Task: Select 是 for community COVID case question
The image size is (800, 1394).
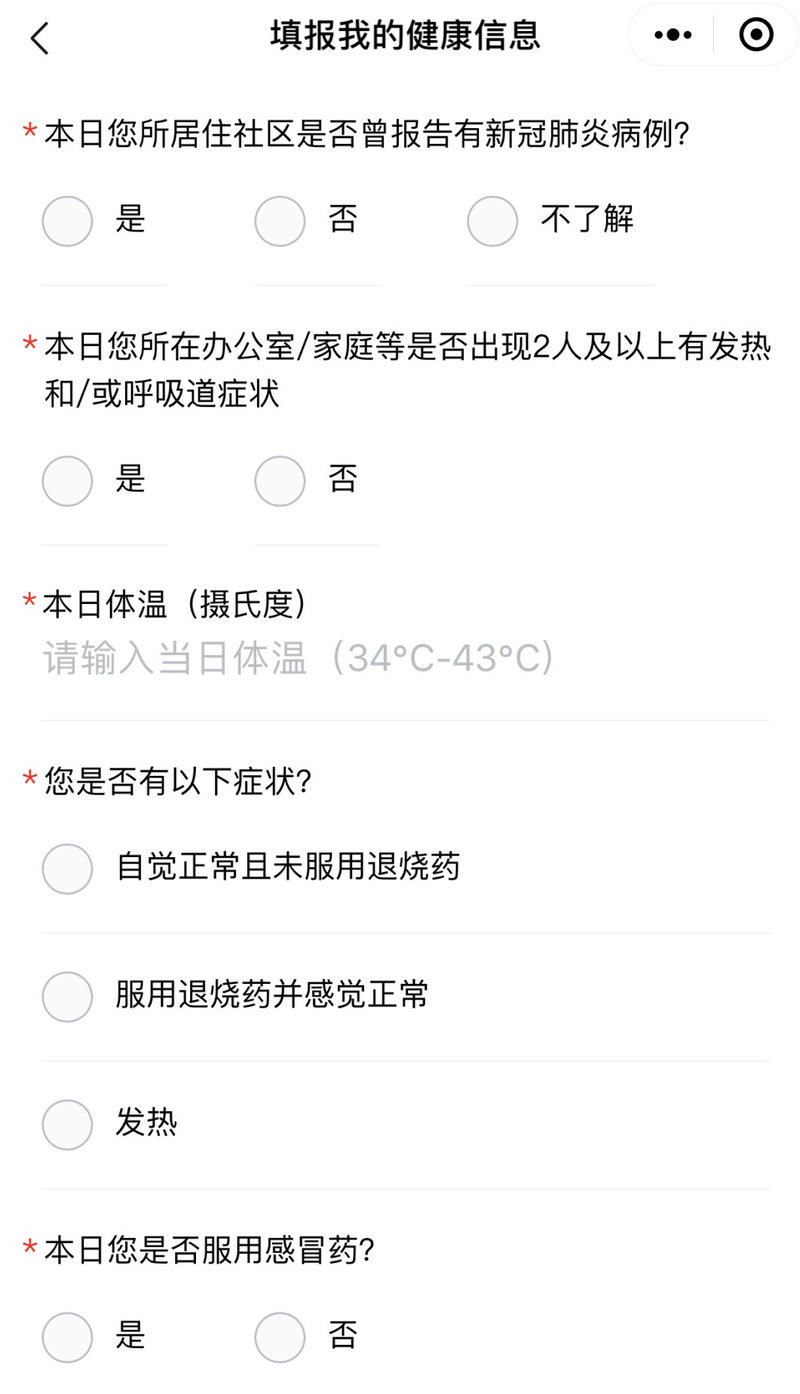Action: [67, 221]
